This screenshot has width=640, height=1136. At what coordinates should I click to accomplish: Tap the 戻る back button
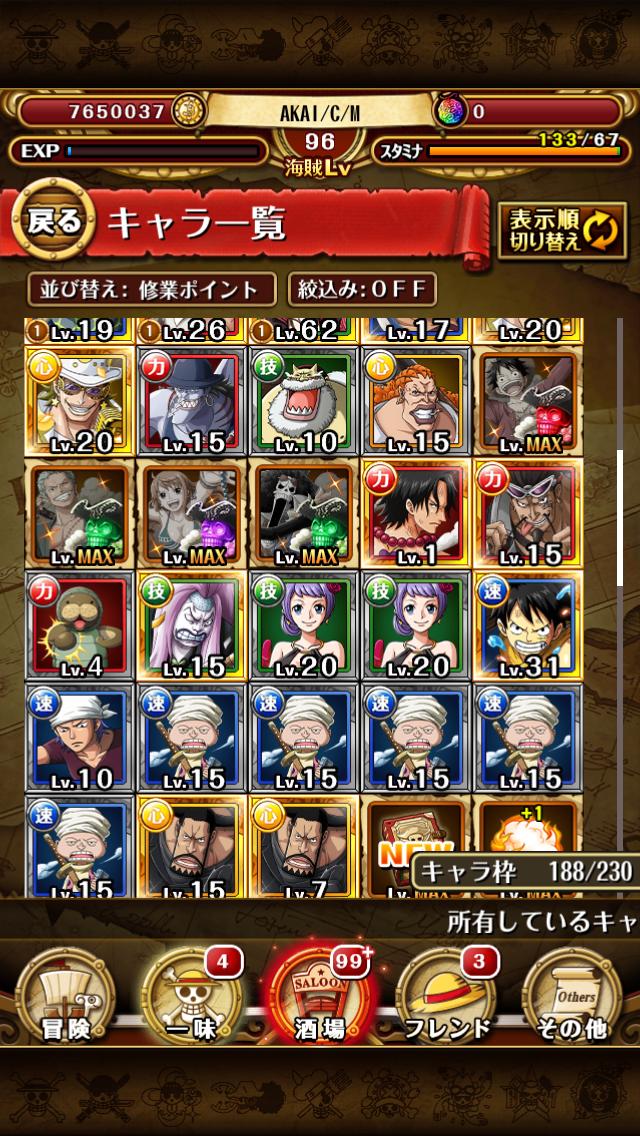53,222
